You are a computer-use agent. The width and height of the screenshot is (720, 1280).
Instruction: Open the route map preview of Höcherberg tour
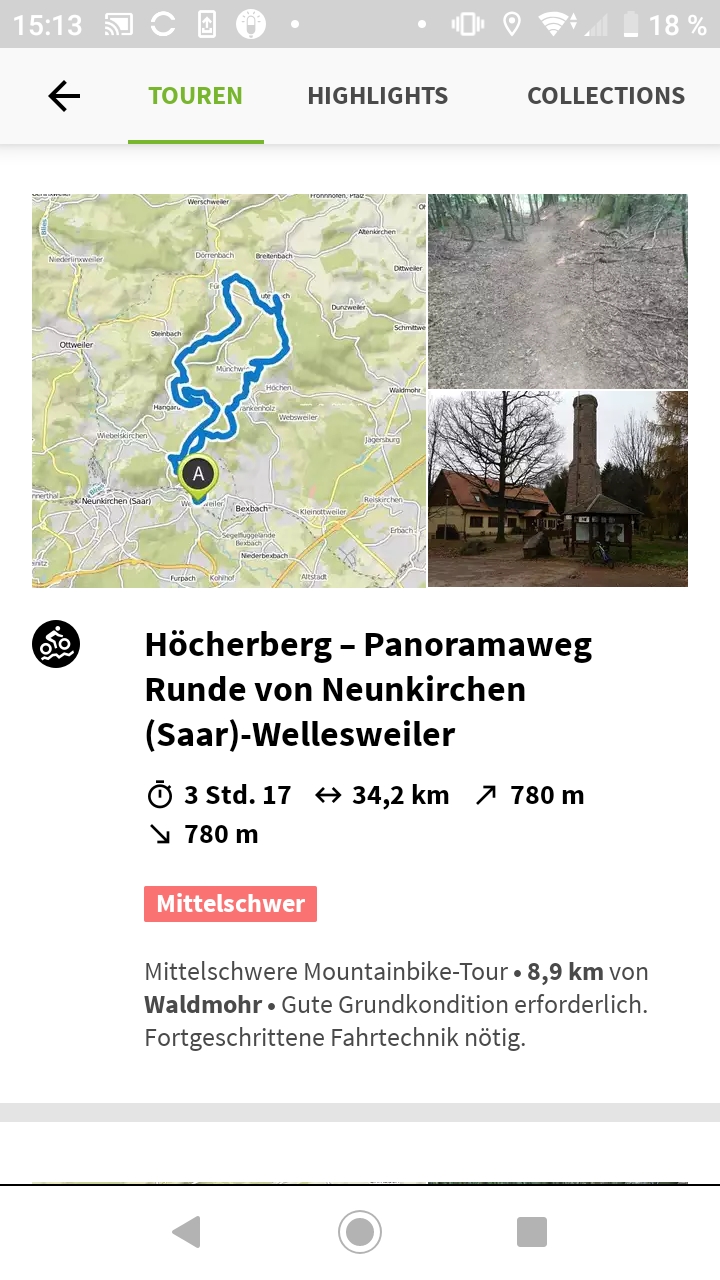click(x=229, y=390)
